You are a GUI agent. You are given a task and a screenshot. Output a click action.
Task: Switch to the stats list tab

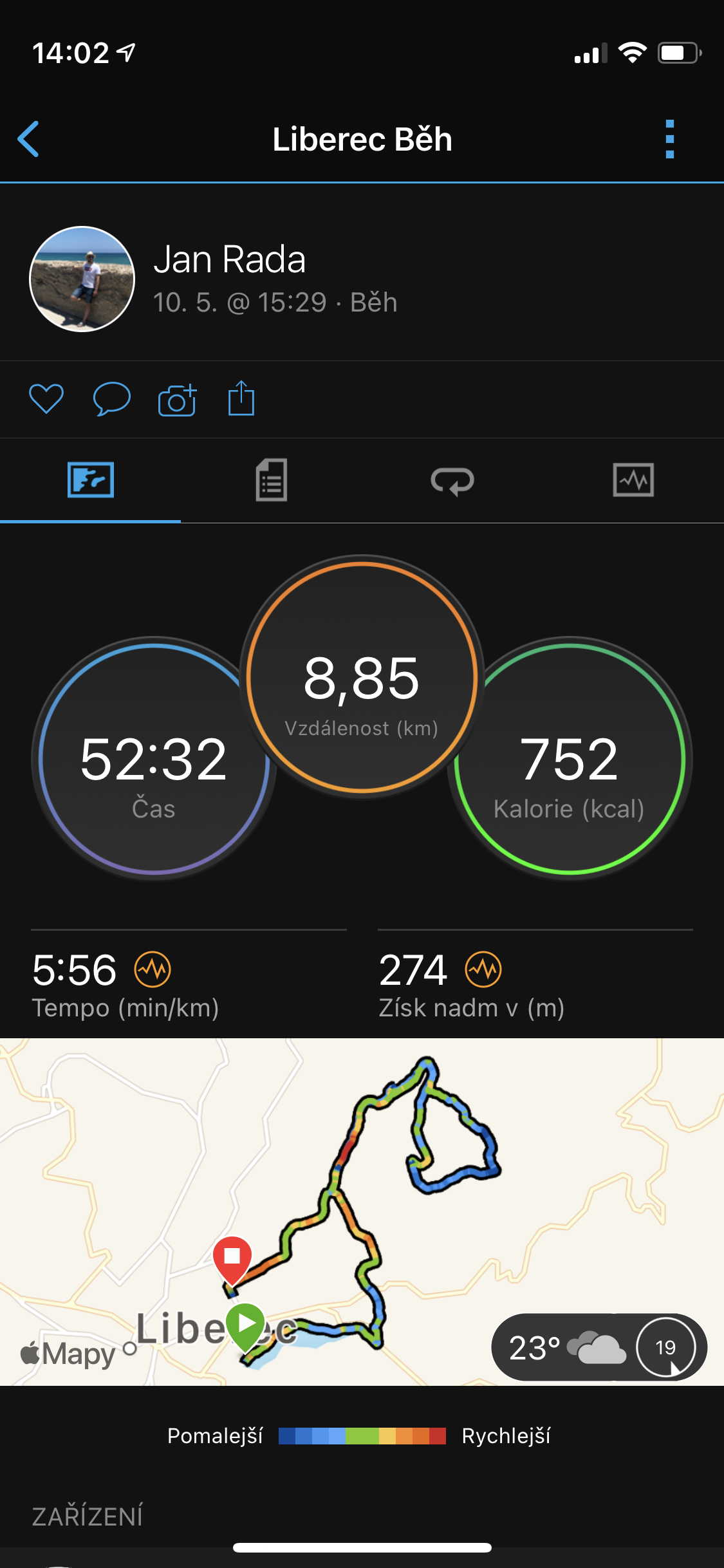(x=272, y=480)
